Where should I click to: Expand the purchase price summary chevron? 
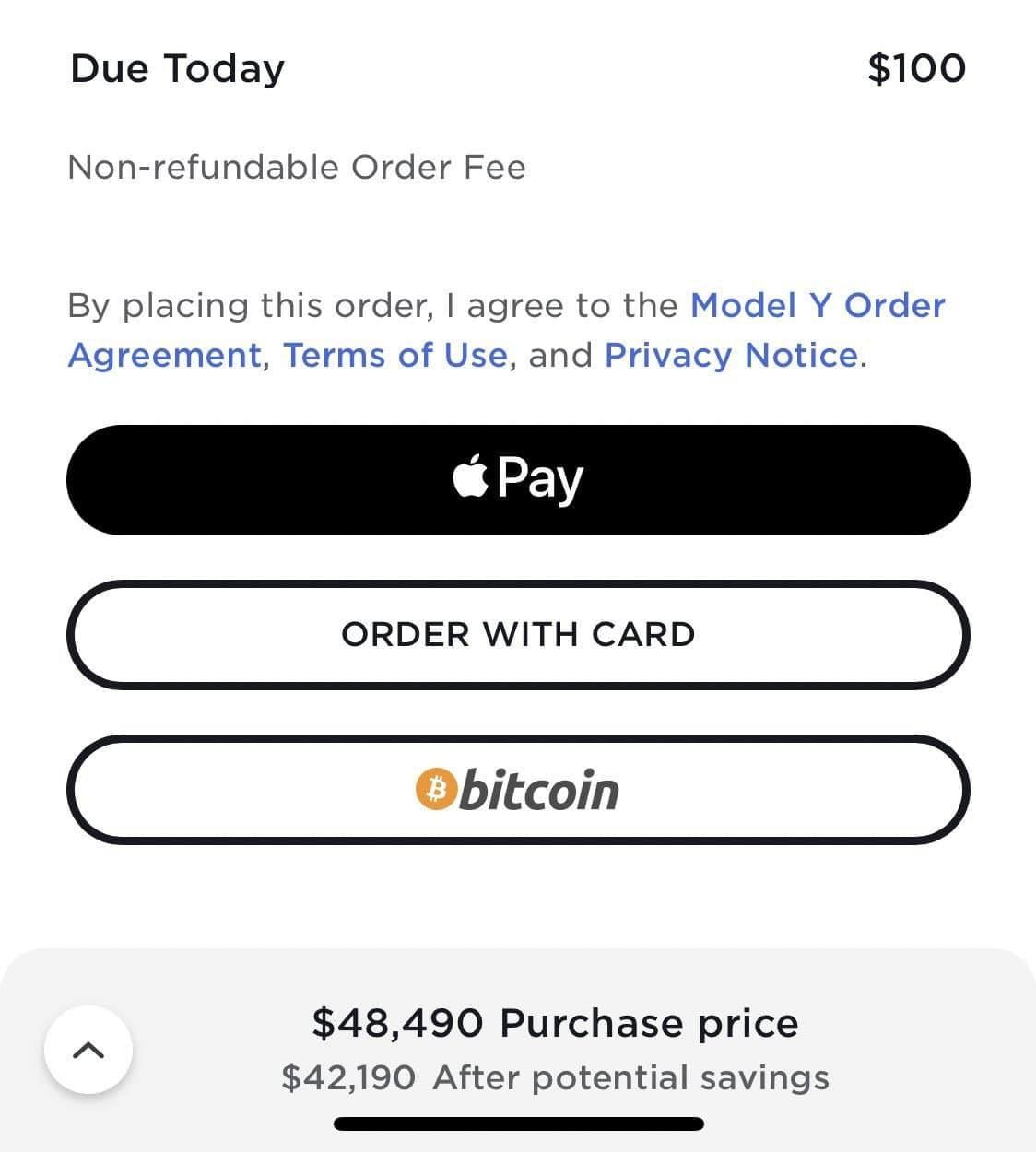click(88, 1050)
